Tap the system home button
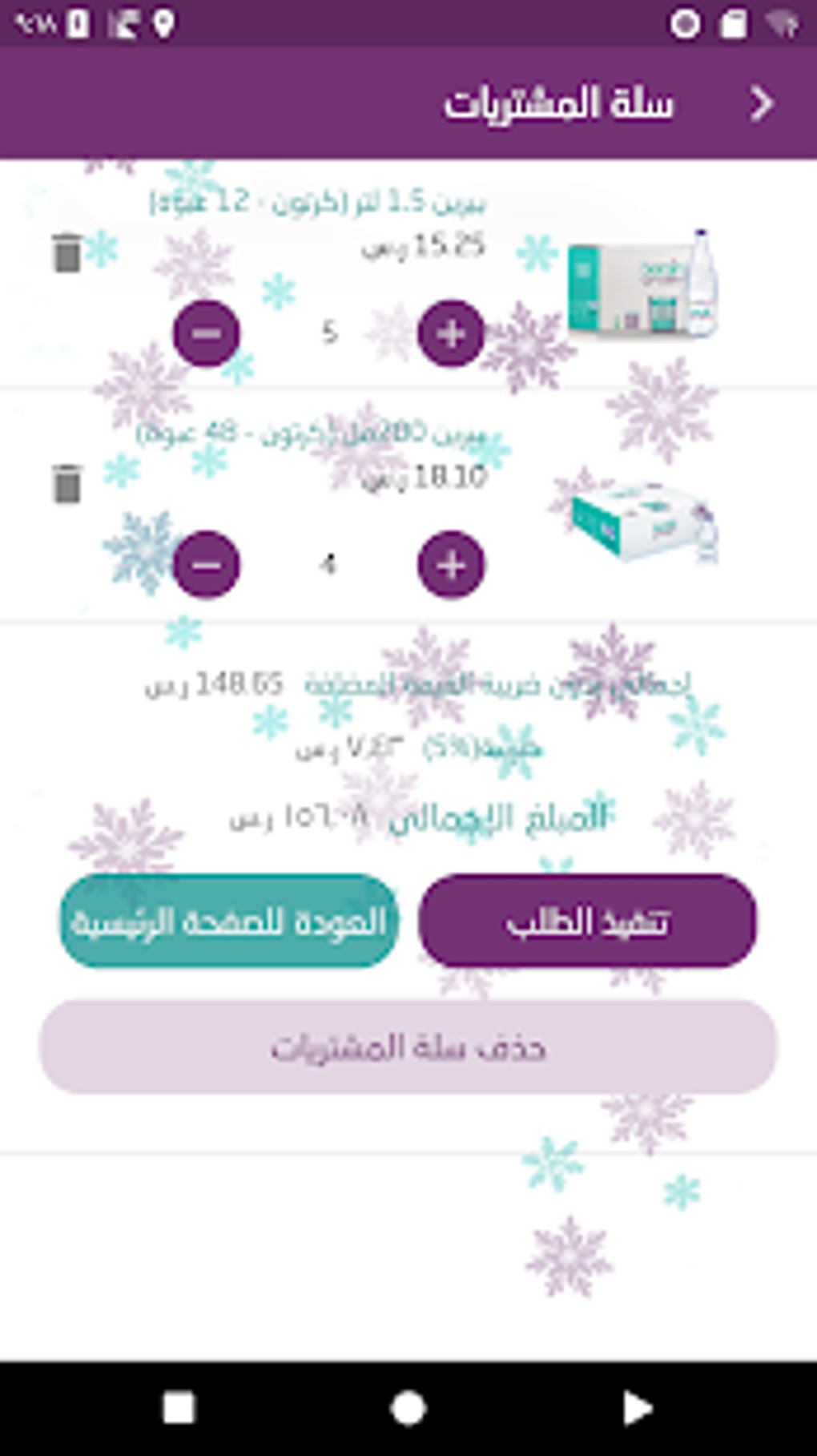 (408, 1408)
